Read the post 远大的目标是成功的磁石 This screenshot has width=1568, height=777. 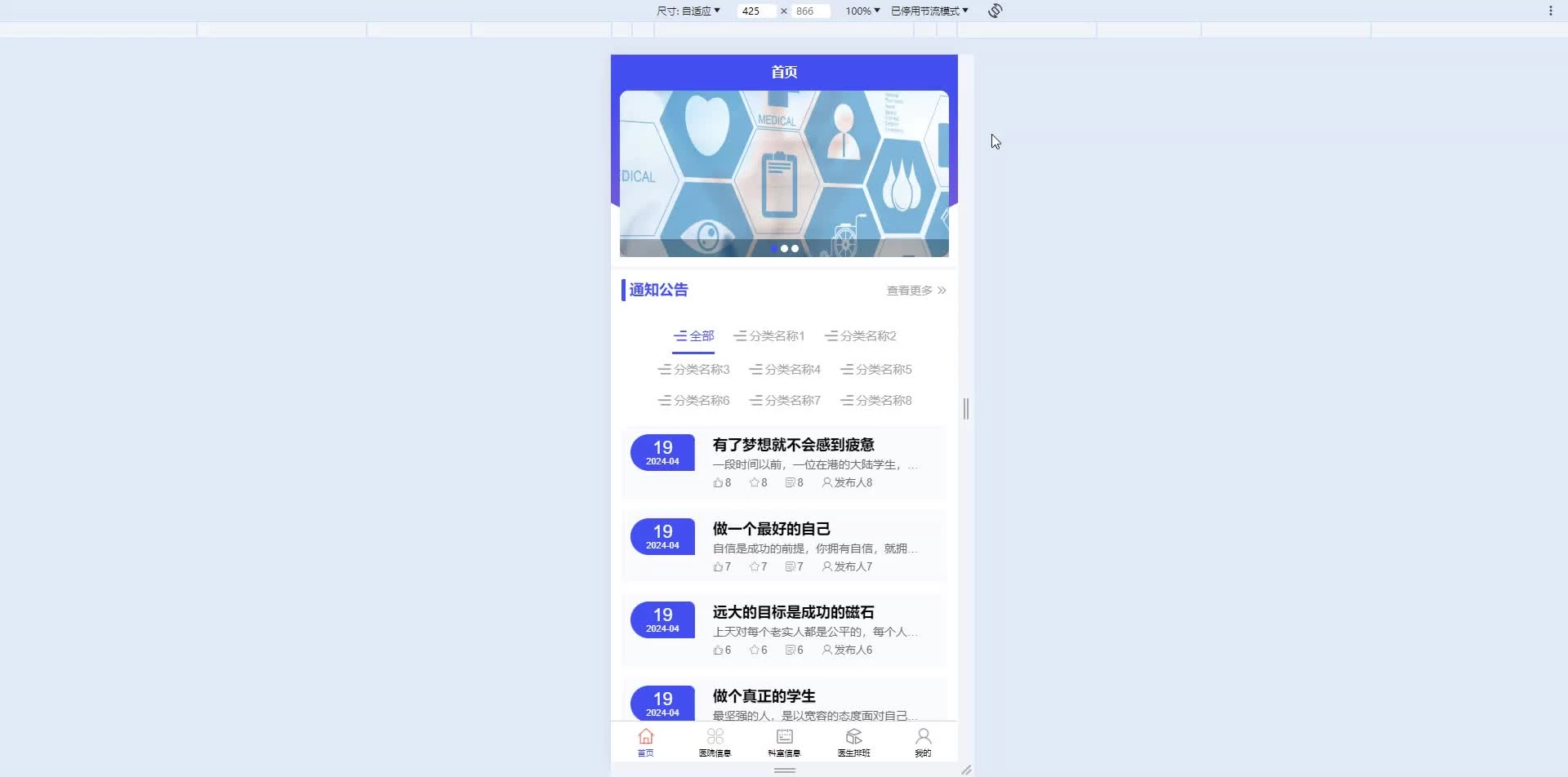[x=793, y=612]
